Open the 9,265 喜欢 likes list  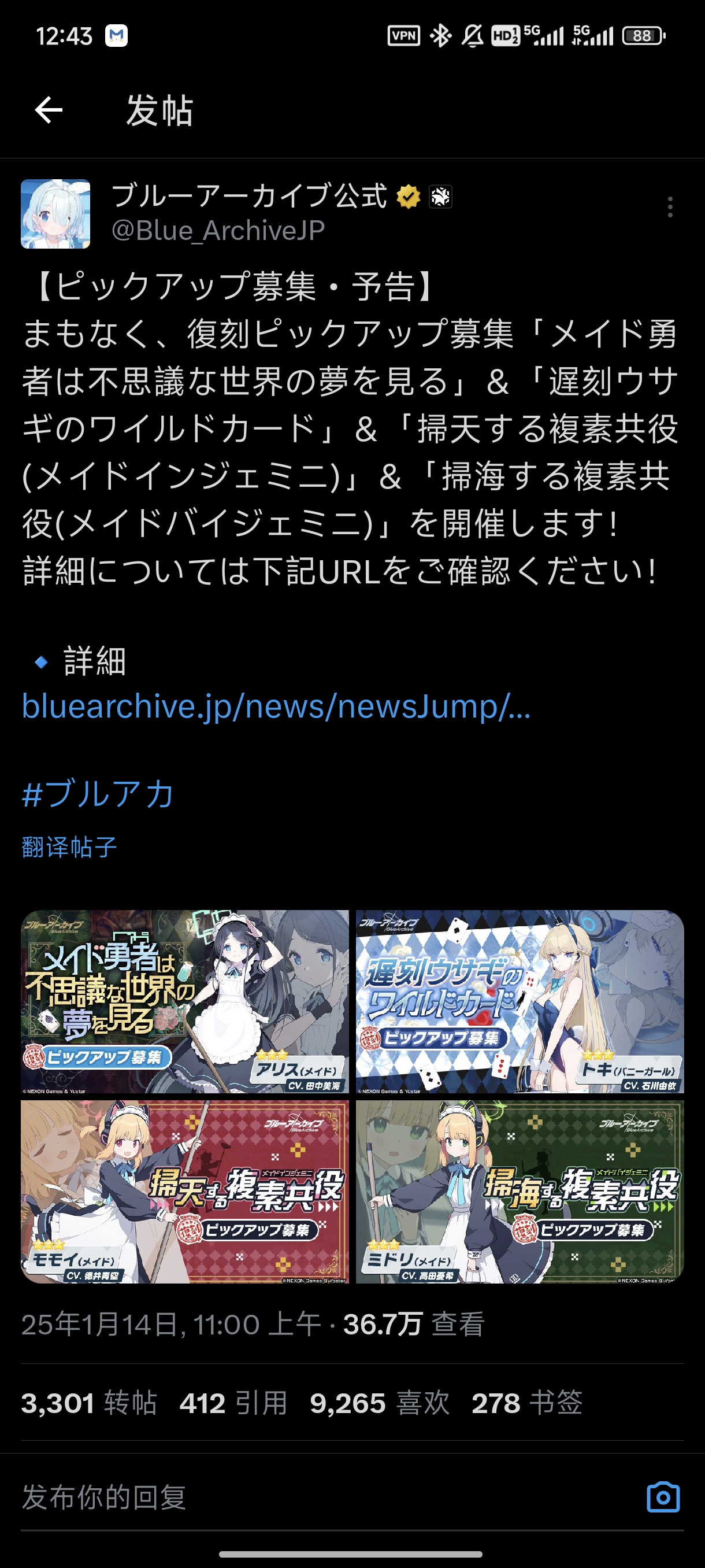point(380,1403)
